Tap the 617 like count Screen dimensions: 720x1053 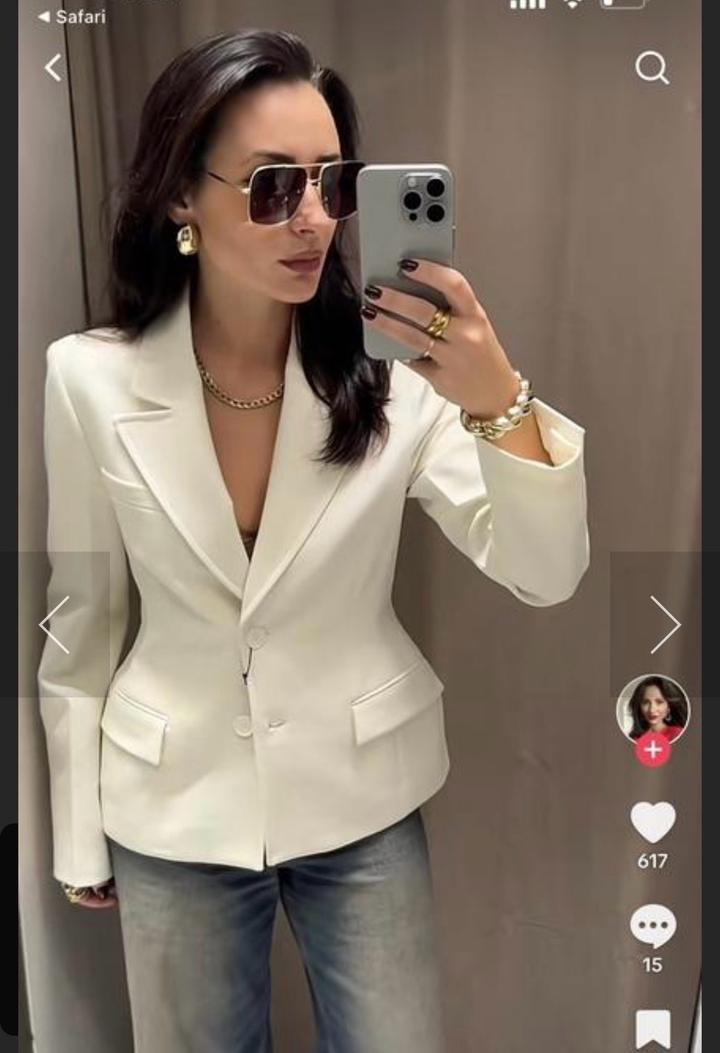(654, 860)
